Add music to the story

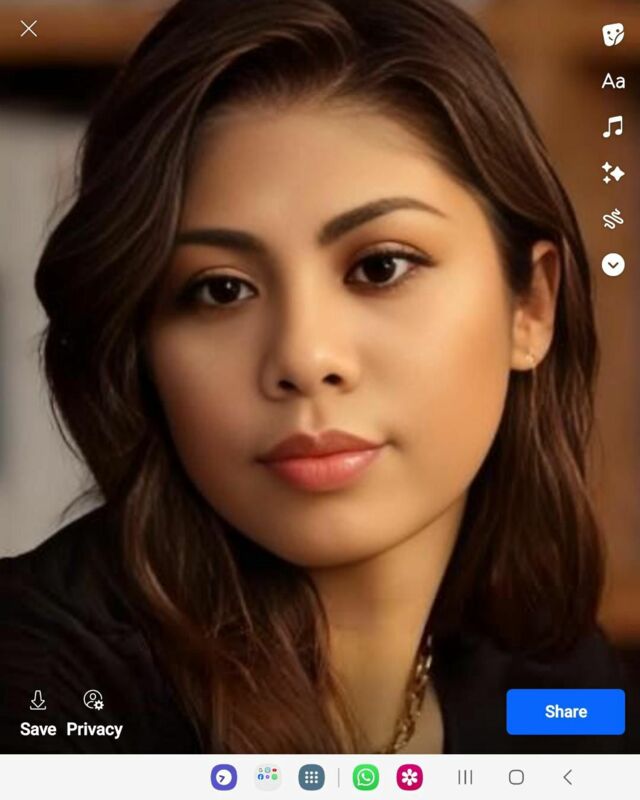click(613, 127)
